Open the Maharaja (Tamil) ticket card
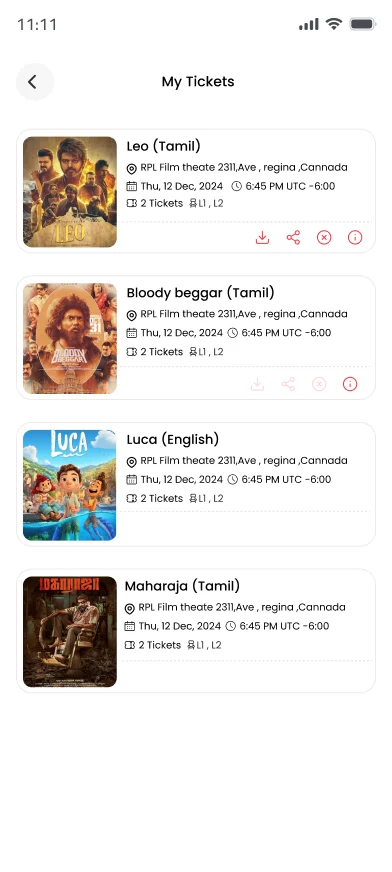Image resolution: width=392 pixels, height=872 pixels. point(196,631)
